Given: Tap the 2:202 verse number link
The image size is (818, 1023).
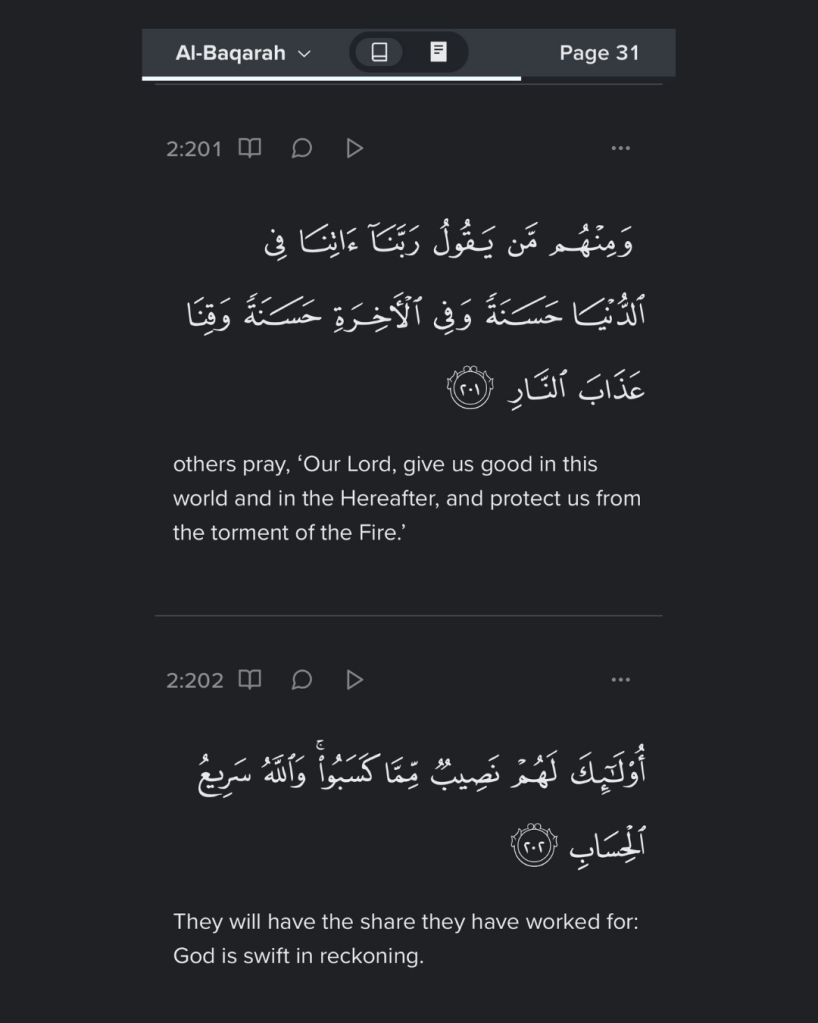Looking at the screenshot, I should 194,681.
